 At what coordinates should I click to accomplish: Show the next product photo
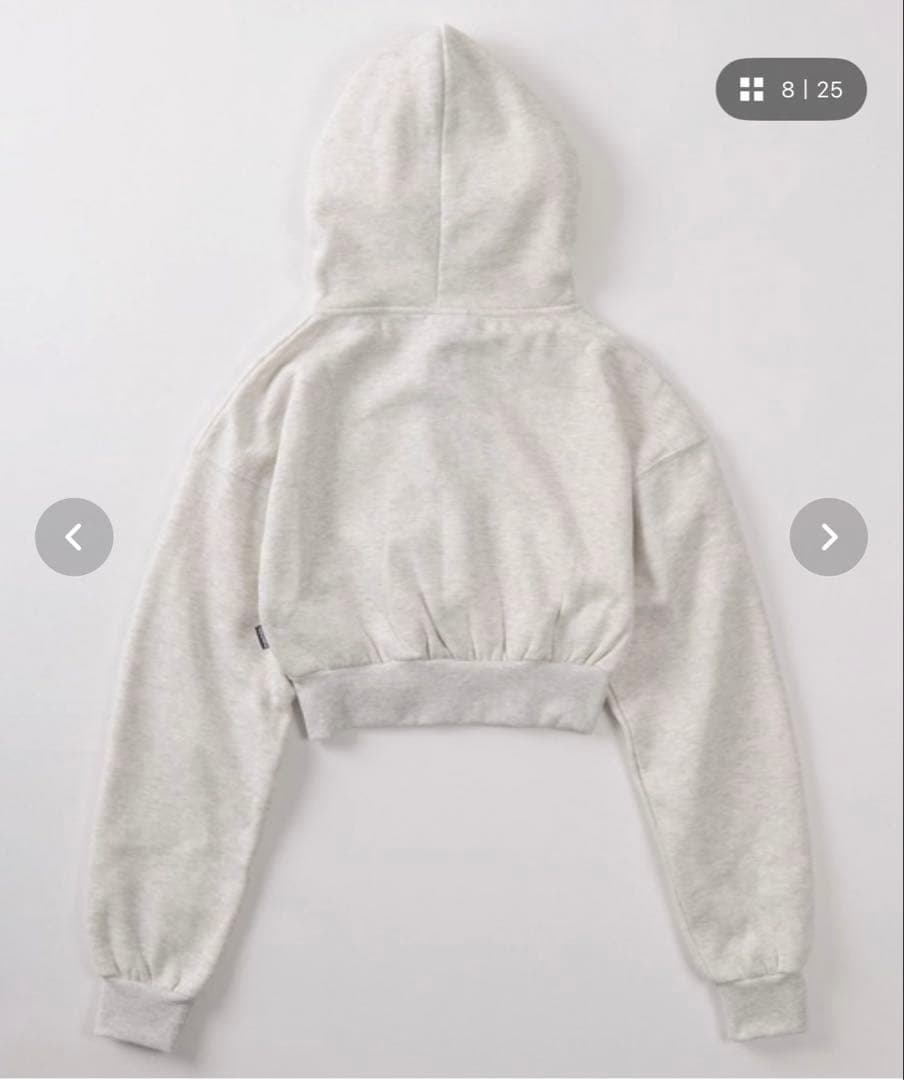829,537
